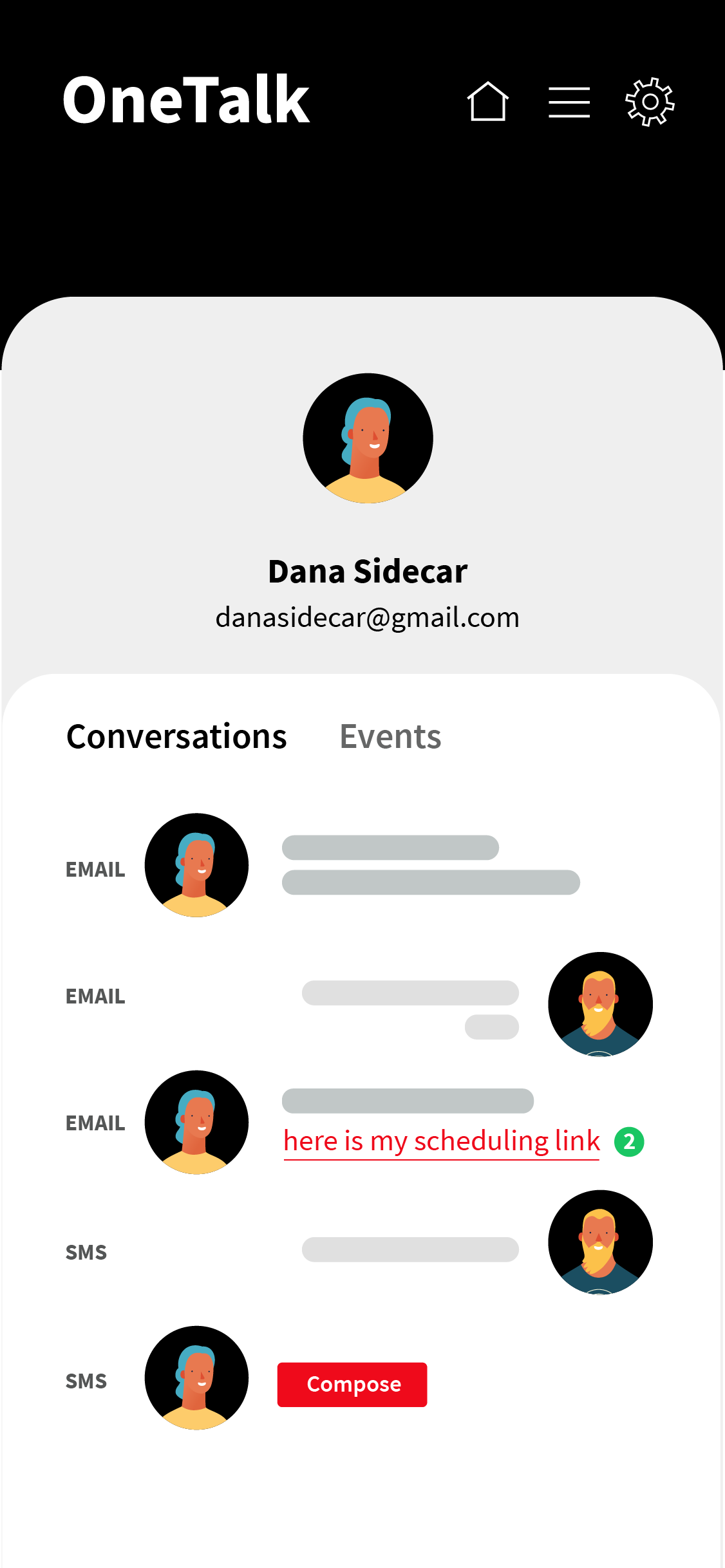The image size is (725, 1568).
Task: Open settings gear icon
Action: (650, 102)
